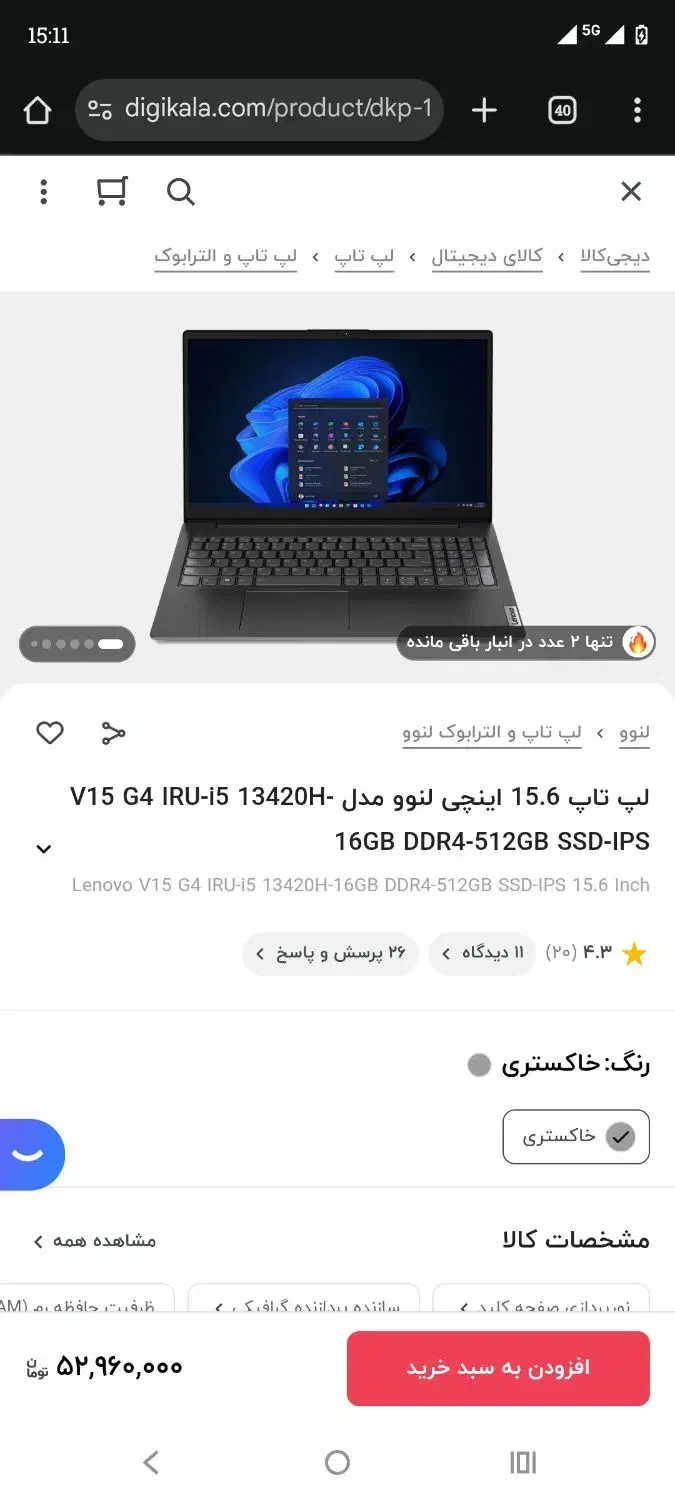Image resolution: width=675 pixels, height=1500 pixels.
Task: Open the blue chat assistant bubble
Action: (28, 1154)
